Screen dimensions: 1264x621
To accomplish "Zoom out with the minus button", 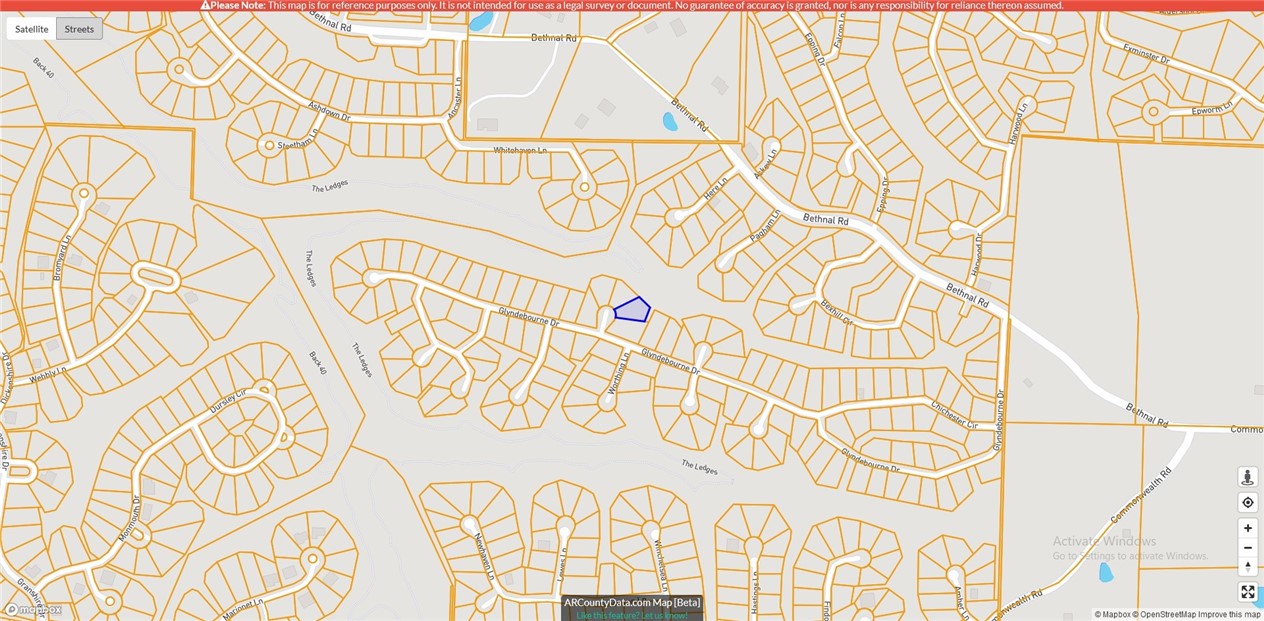I will (x=1247, y=548).
